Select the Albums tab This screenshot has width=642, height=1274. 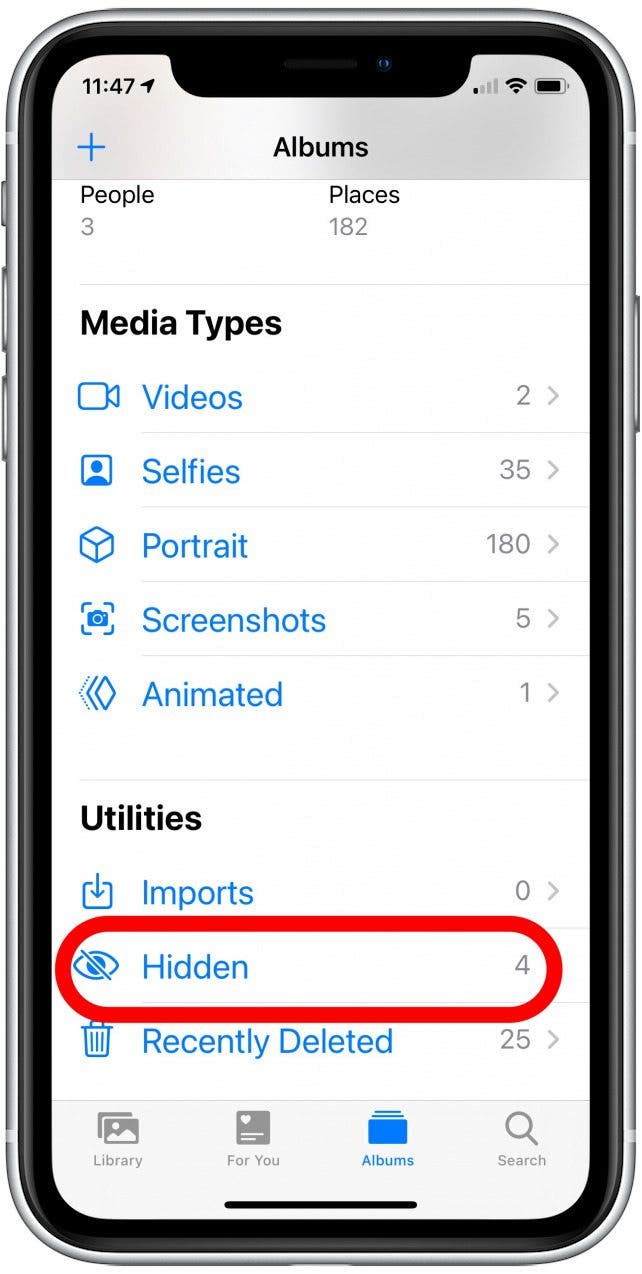[388, 1139]
